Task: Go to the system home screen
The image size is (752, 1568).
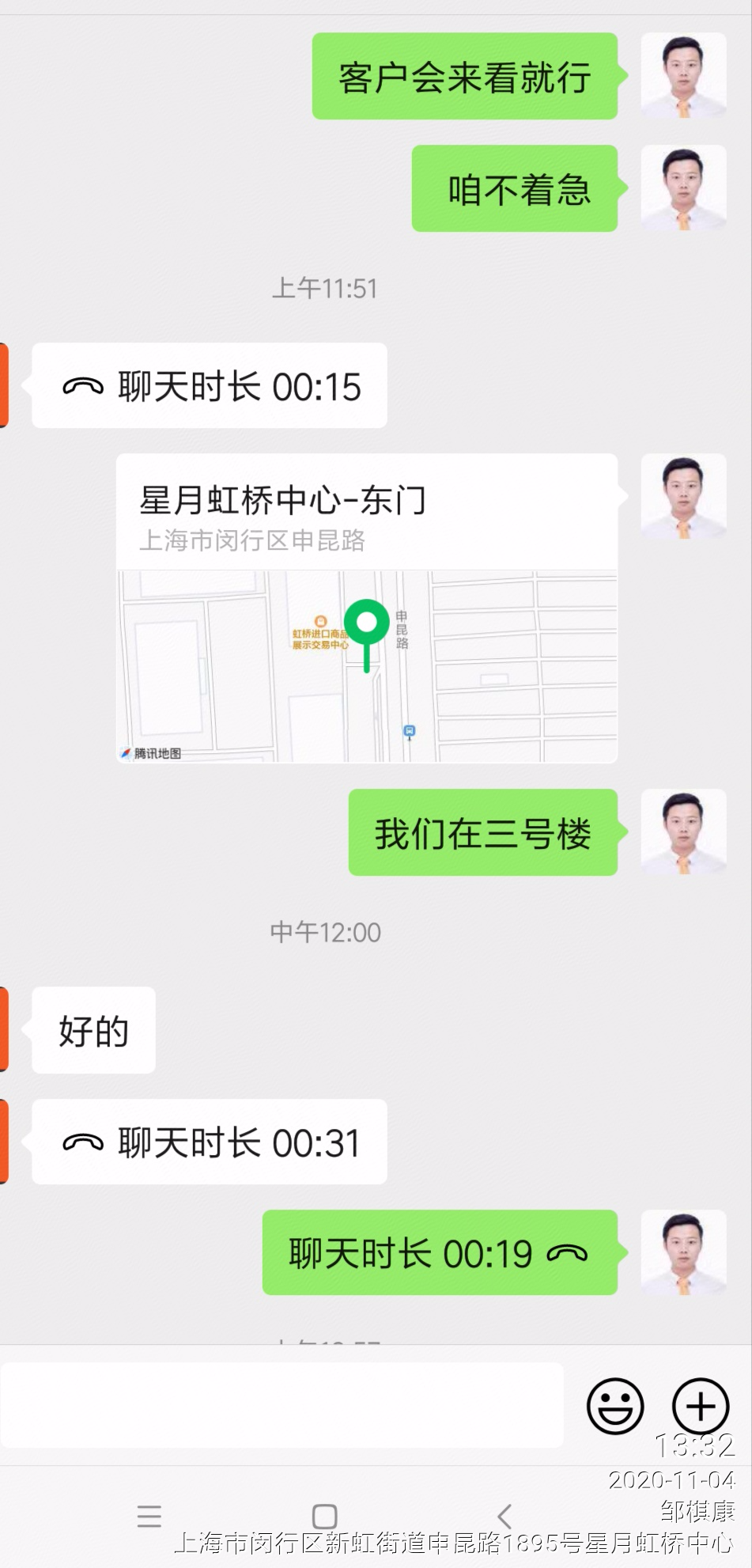Action: (x=324, y=1516)
